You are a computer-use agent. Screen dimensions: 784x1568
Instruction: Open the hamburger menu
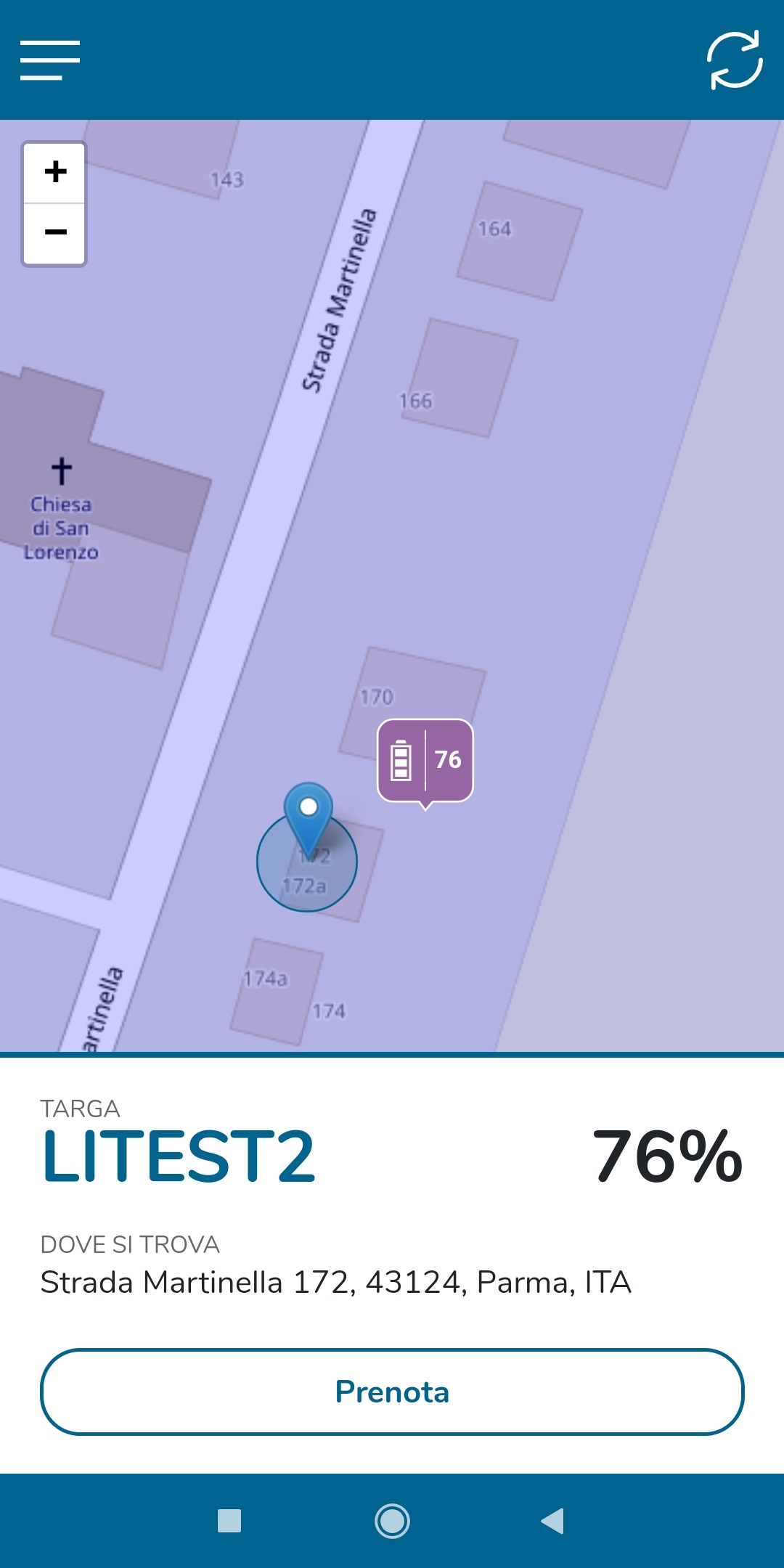pos(49,60)
